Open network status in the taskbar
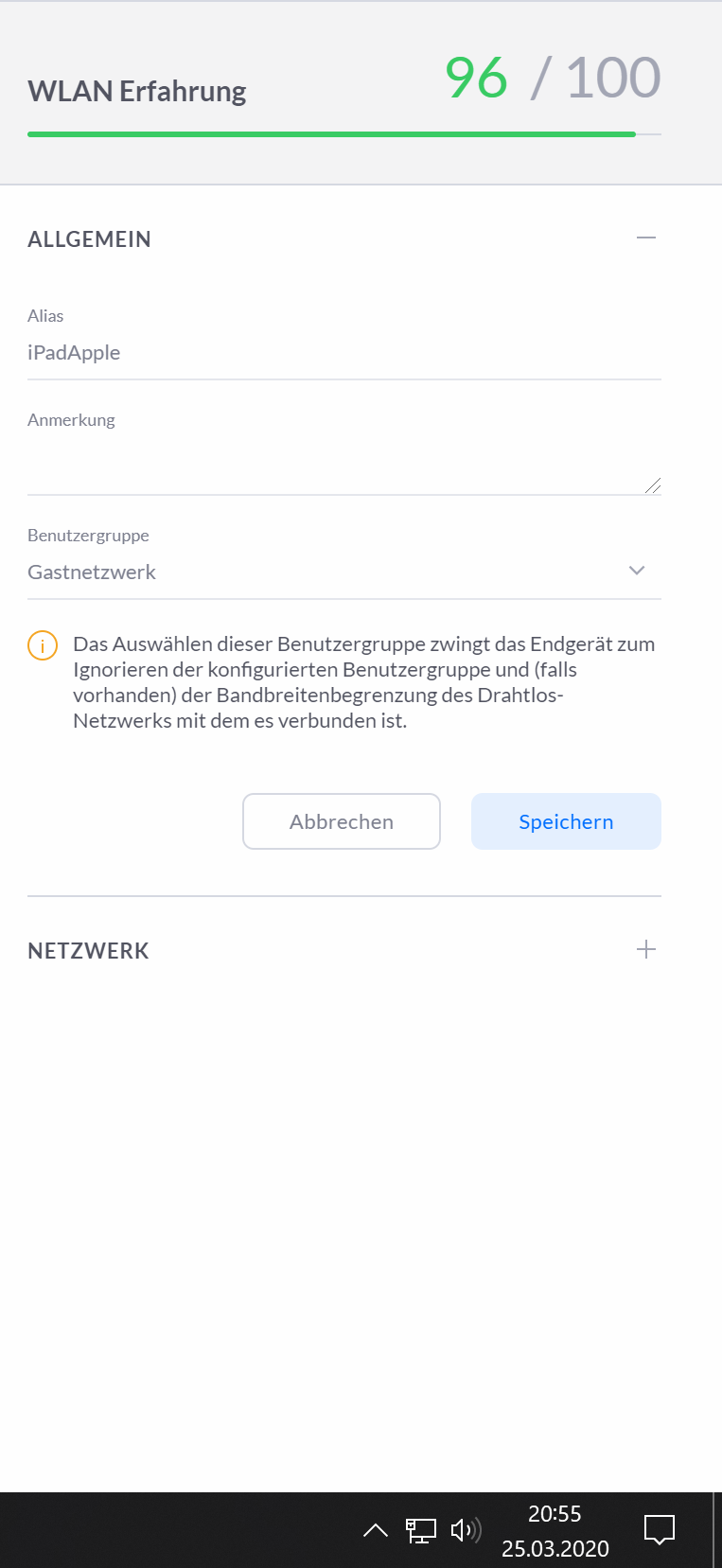Screen dimensions: 722x1568 point(420,1530)
